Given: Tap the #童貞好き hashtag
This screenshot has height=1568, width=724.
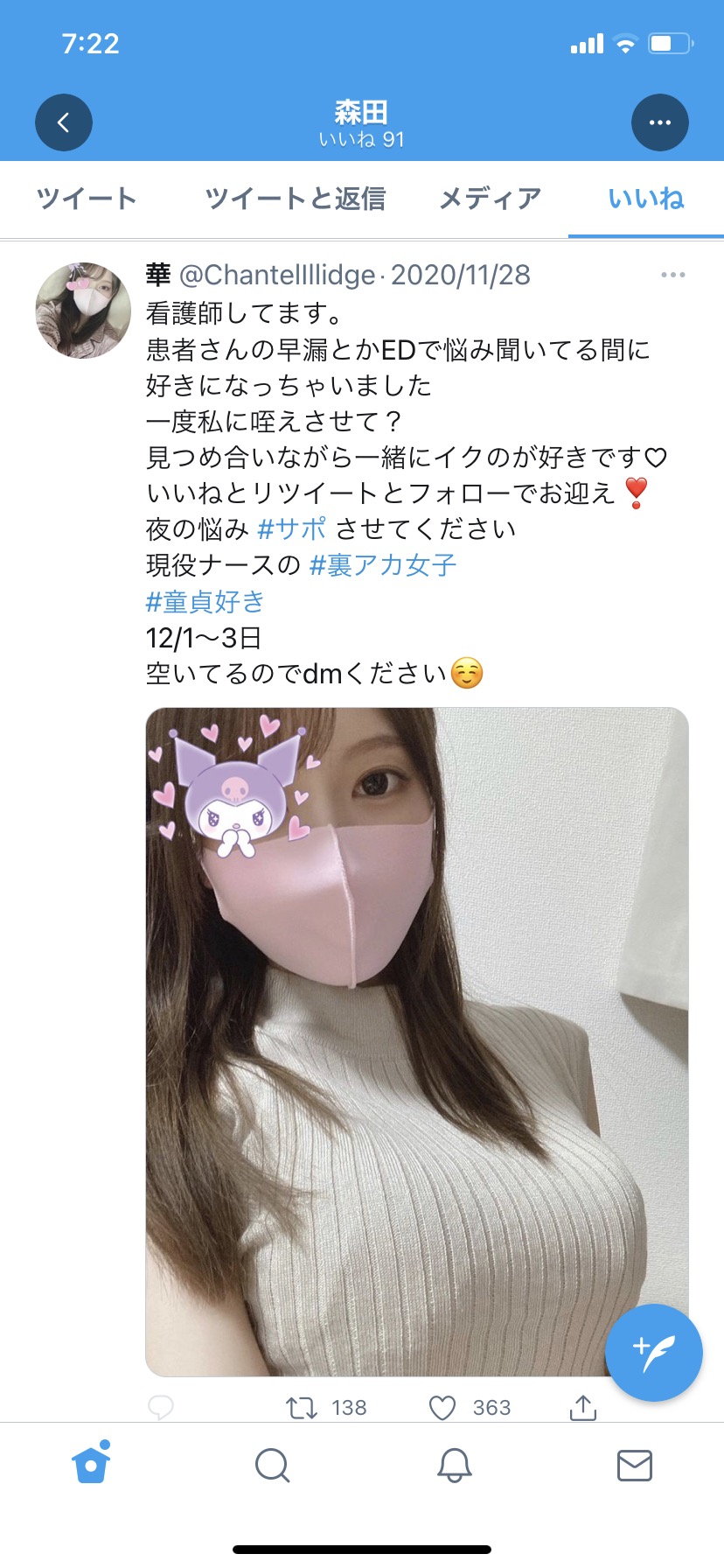Looking at the screenshot, I should [x=205, y=601].
